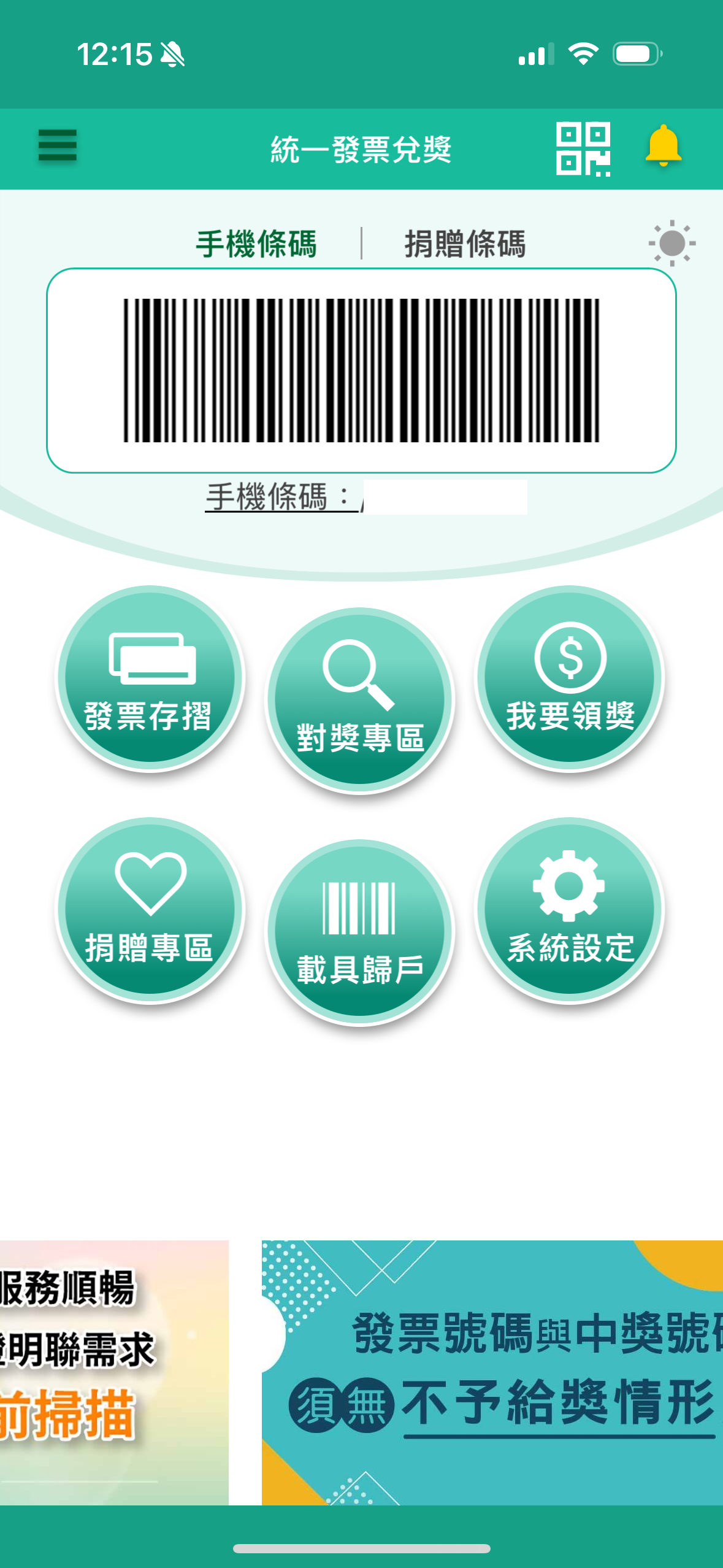
Task: Open the QR code scanner
Action: (583, 148)
